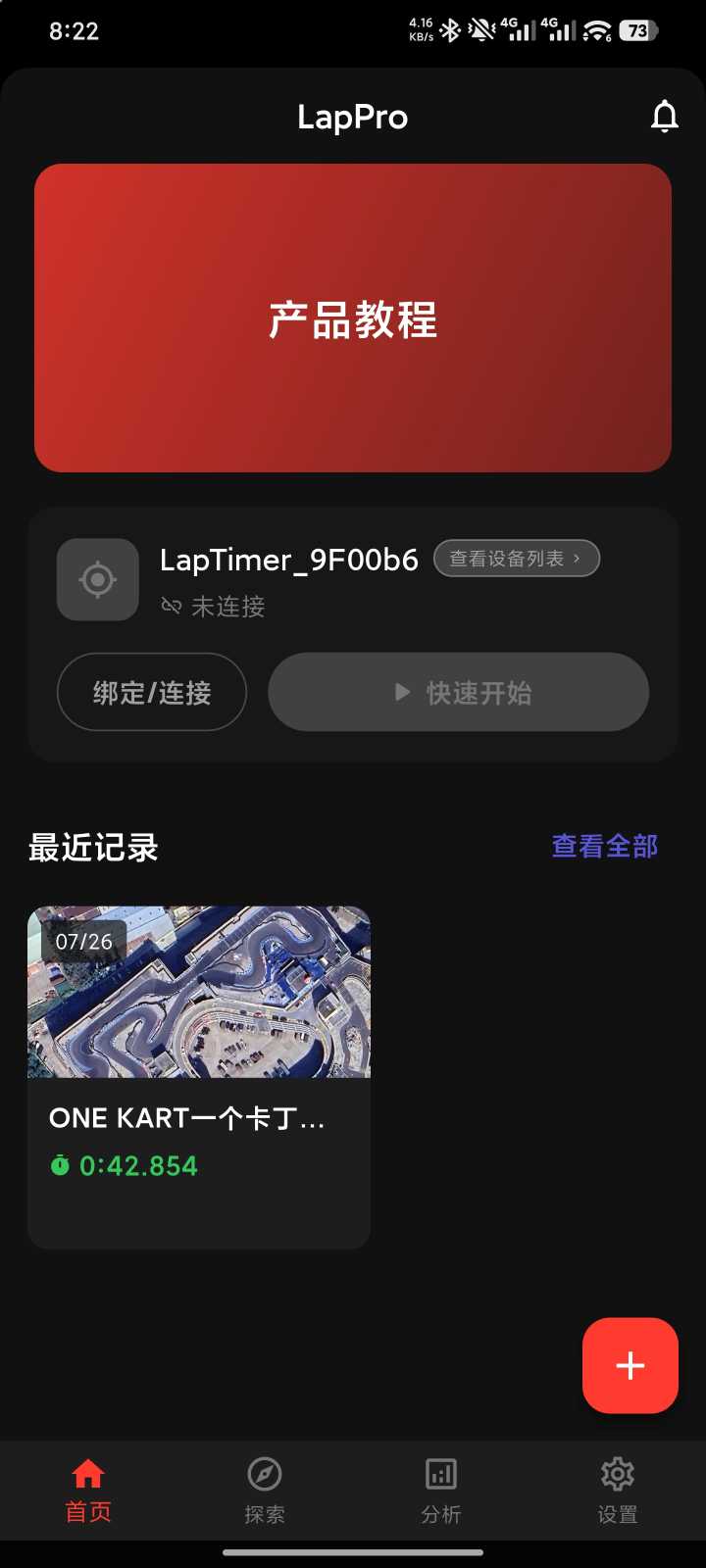Tap the red plus floating action button
The height and width of the screenshot is (1568, 706).
pos(630,1365)
